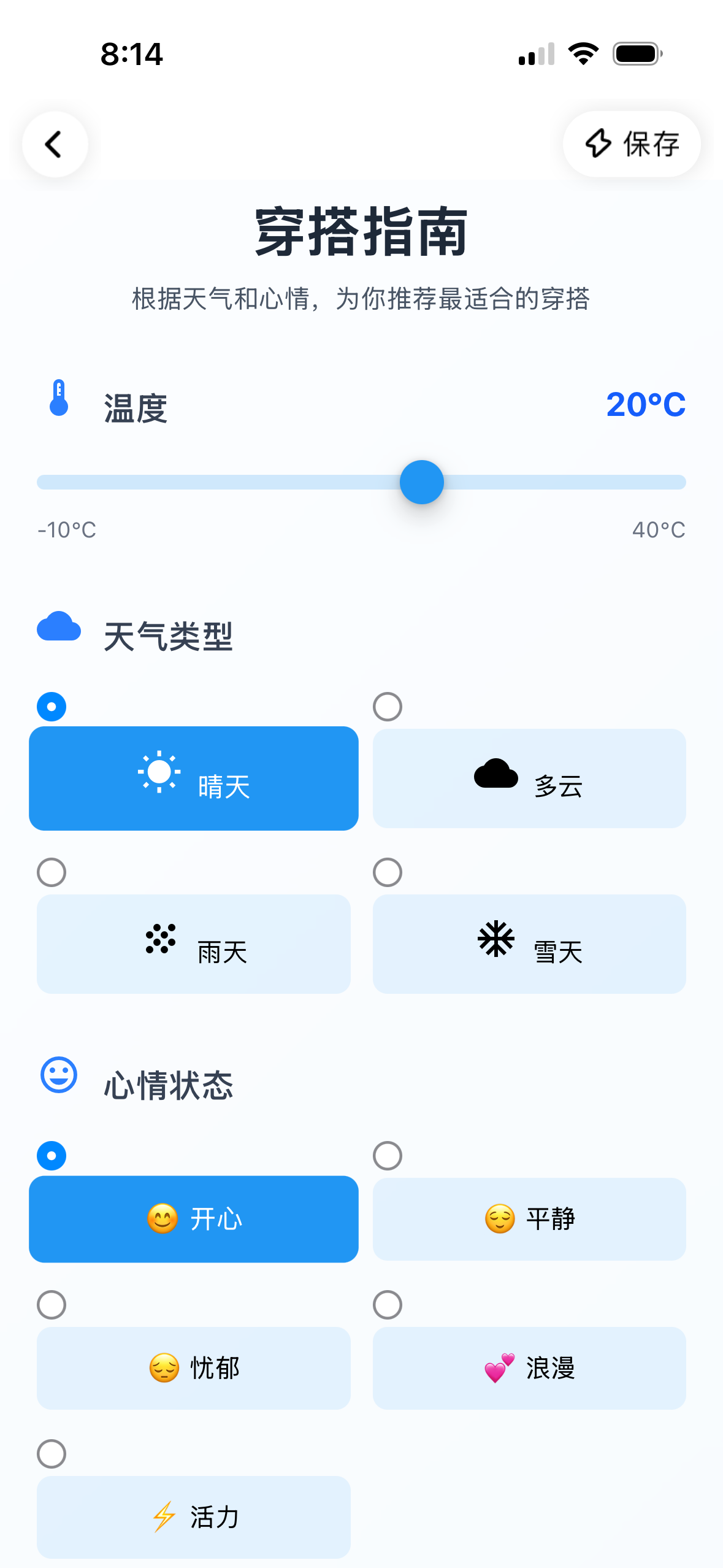The width and height of the screenshot is (723, 1568).
Task: Pick the 雨天 weather option
Action: (193, 943)
